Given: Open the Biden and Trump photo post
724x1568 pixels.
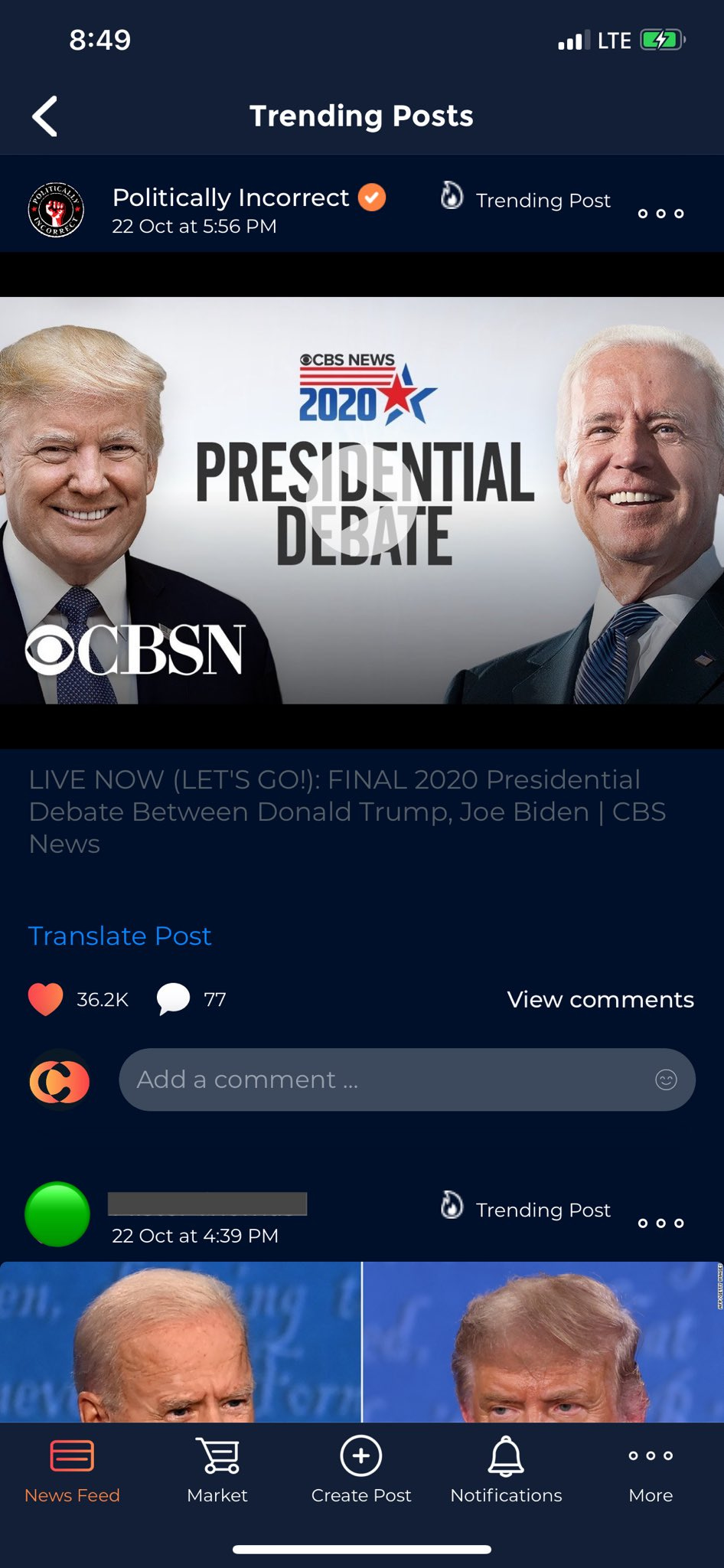Looking at the screenshot, I should coord(362,1342).
